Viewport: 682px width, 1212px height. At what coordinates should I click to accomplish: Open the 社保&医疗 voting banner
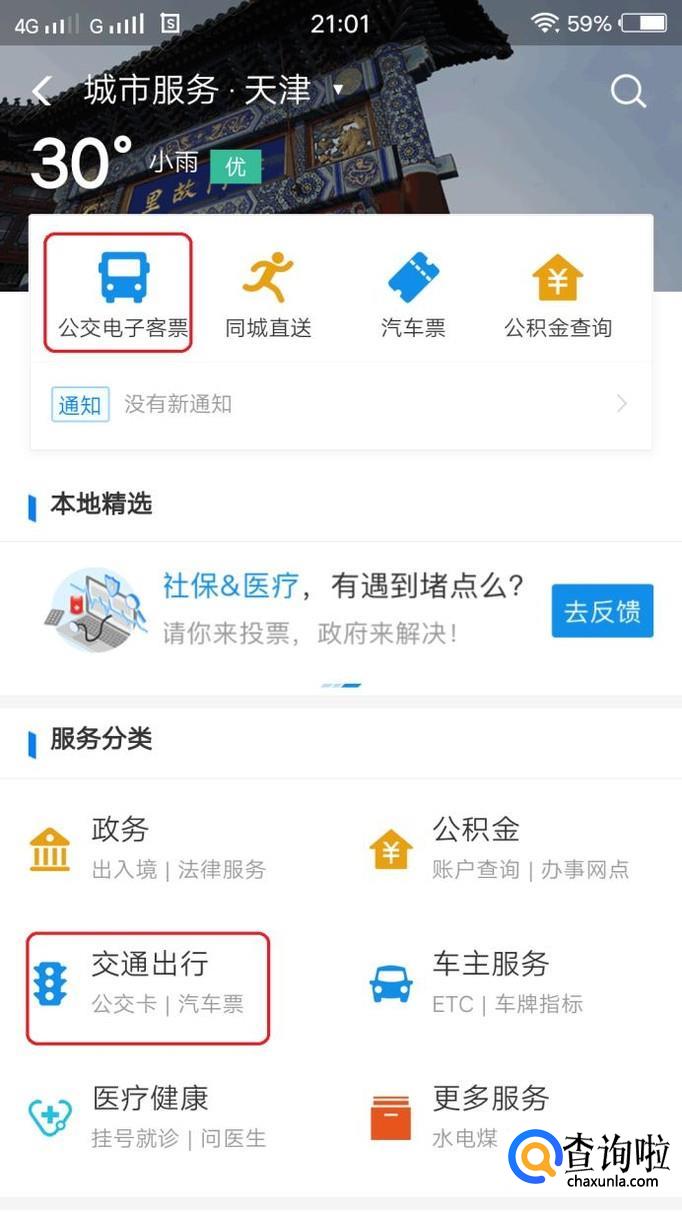300,608
